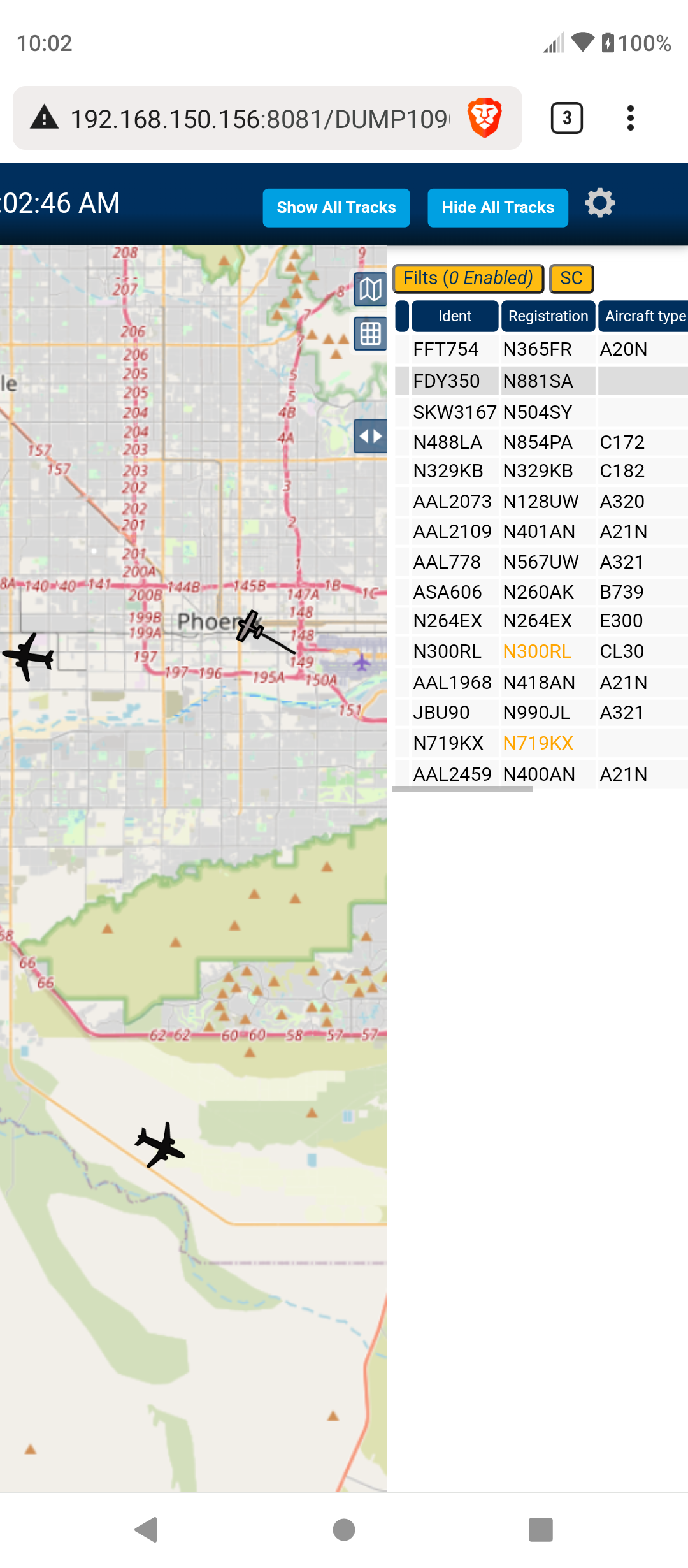The height and width of the screenshot is (1568, 688).
Task: Open the browser tab switcher showing 3
Action: coord(566,118)
